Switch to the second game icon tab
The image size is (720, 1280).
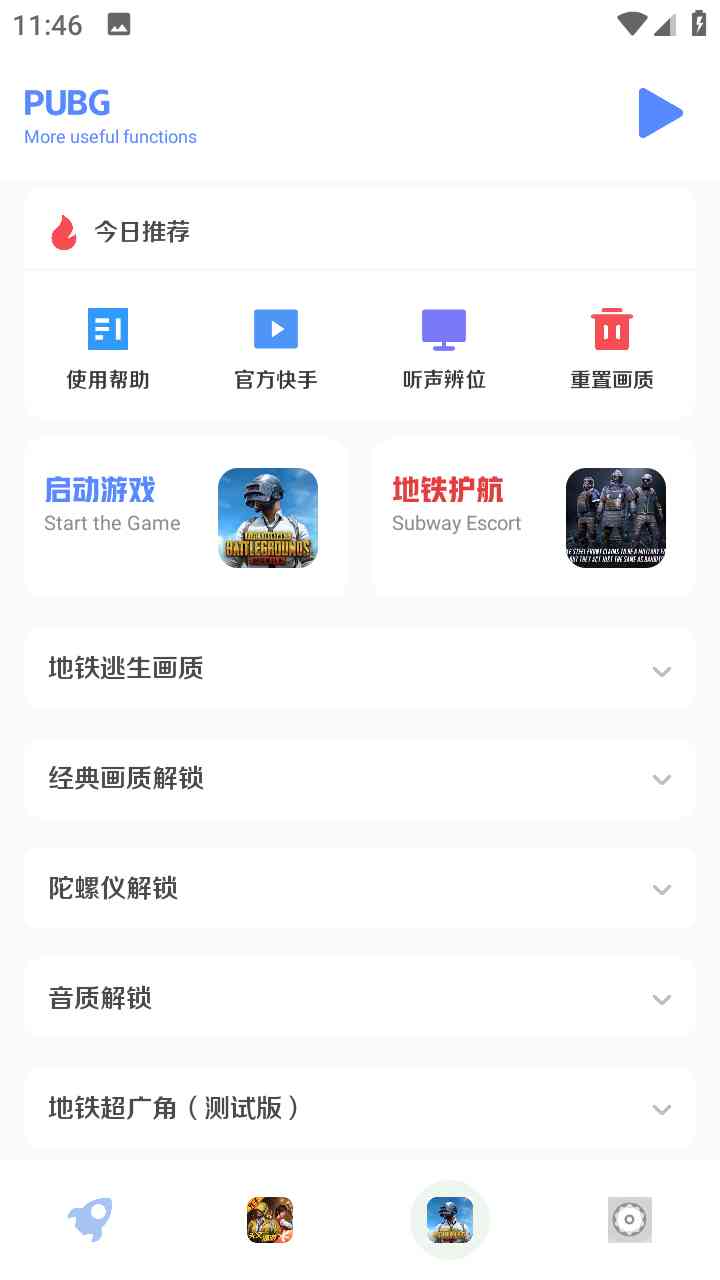click(x=270, y=1220)
